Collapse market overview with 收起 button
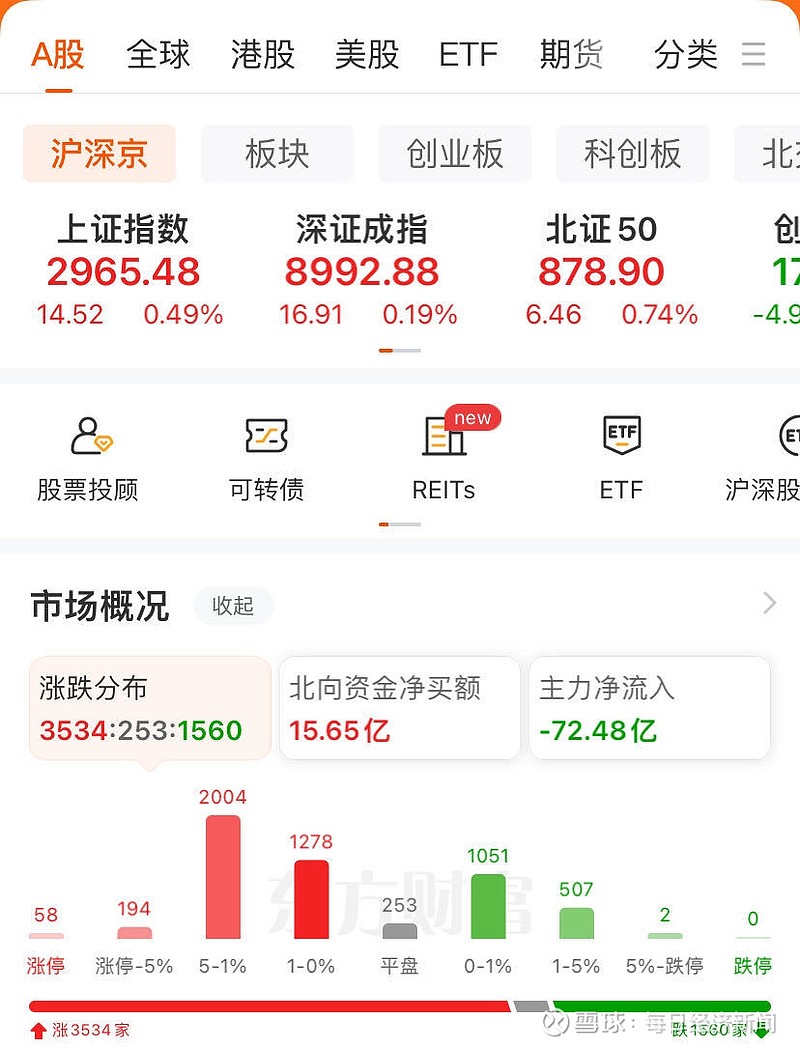This screenshot has height=1048, width=800. tap(233, 606)
